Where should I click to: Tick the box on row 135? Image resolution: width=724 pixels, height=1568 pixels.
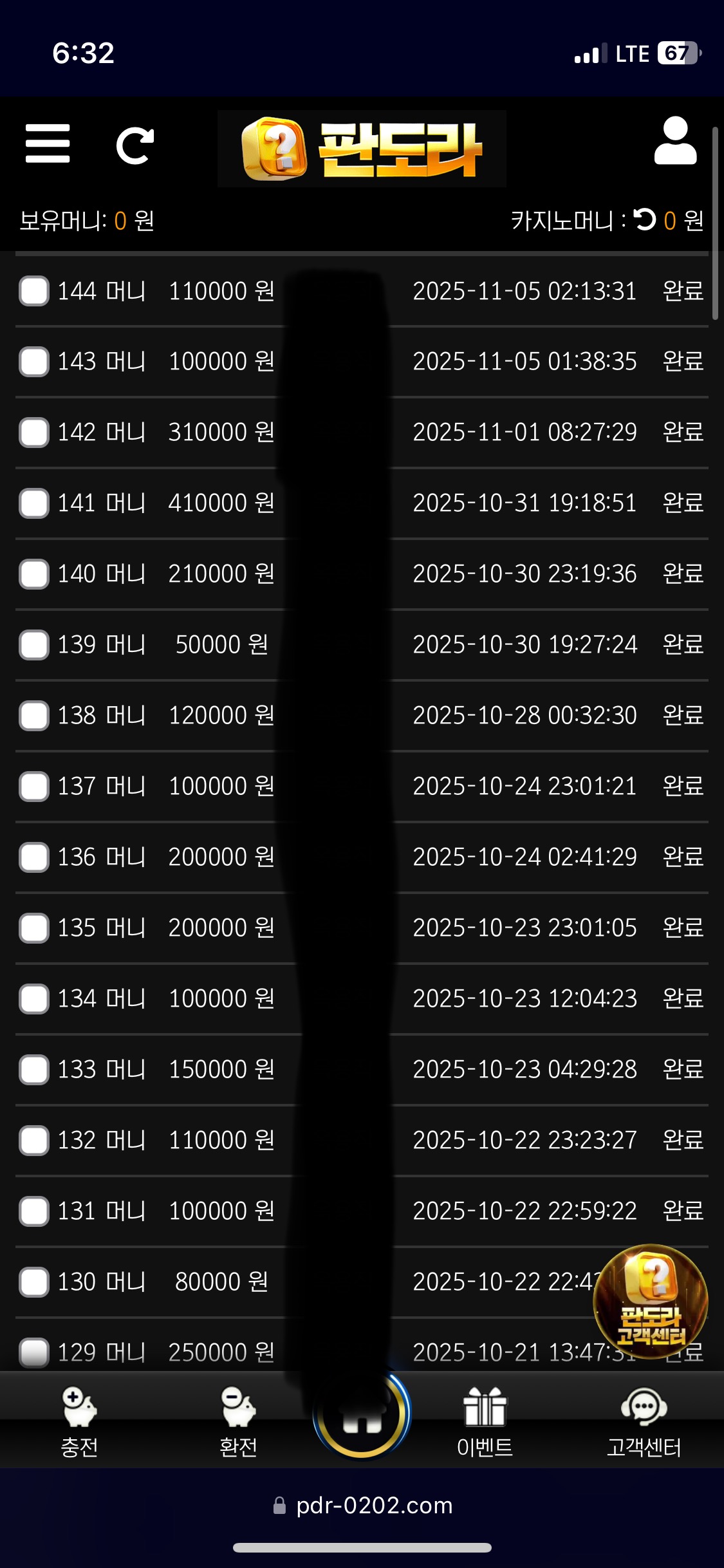point(34,928)
